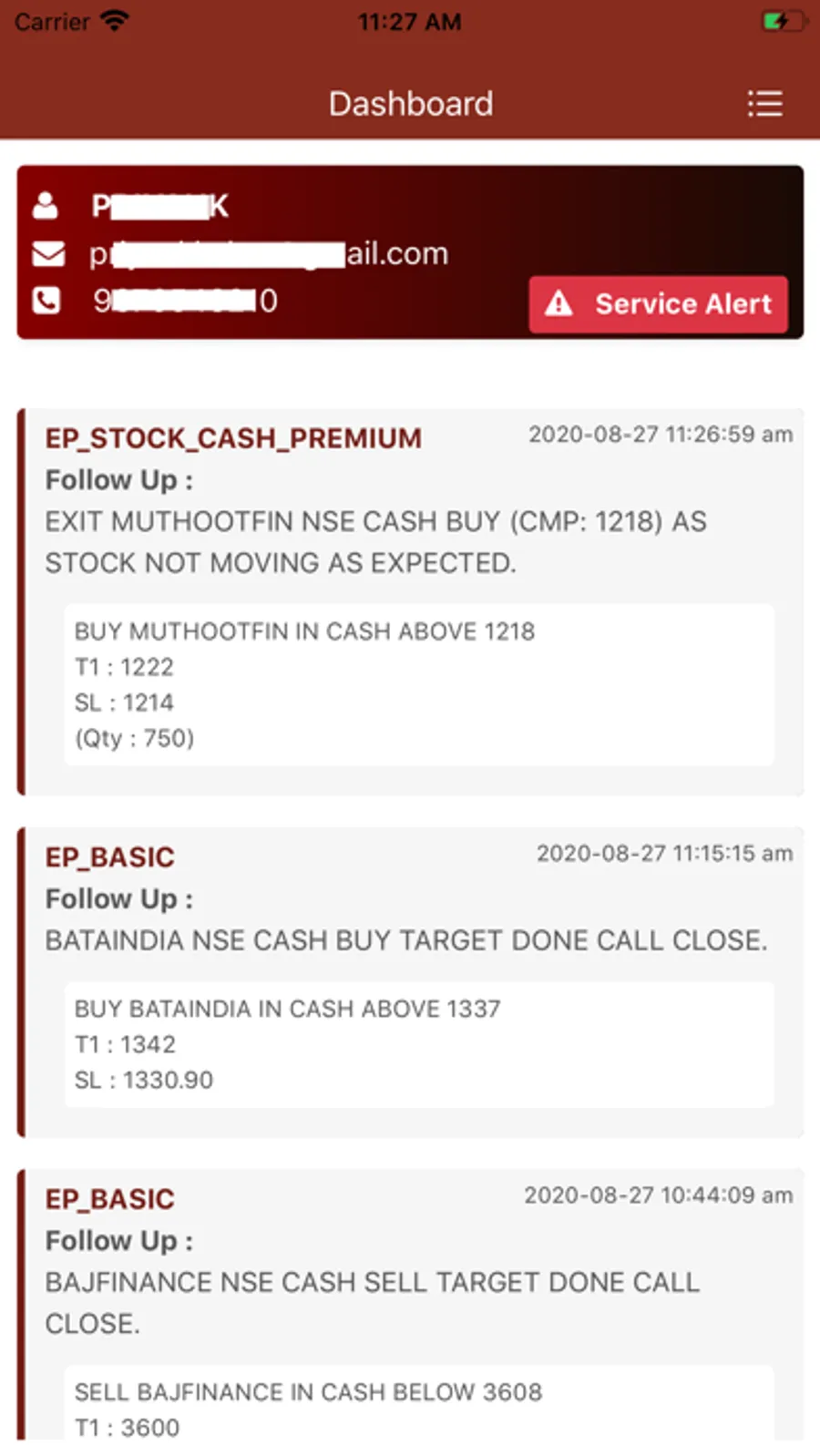
Task: Tap the masked phone number
Action: pos(182,301)
